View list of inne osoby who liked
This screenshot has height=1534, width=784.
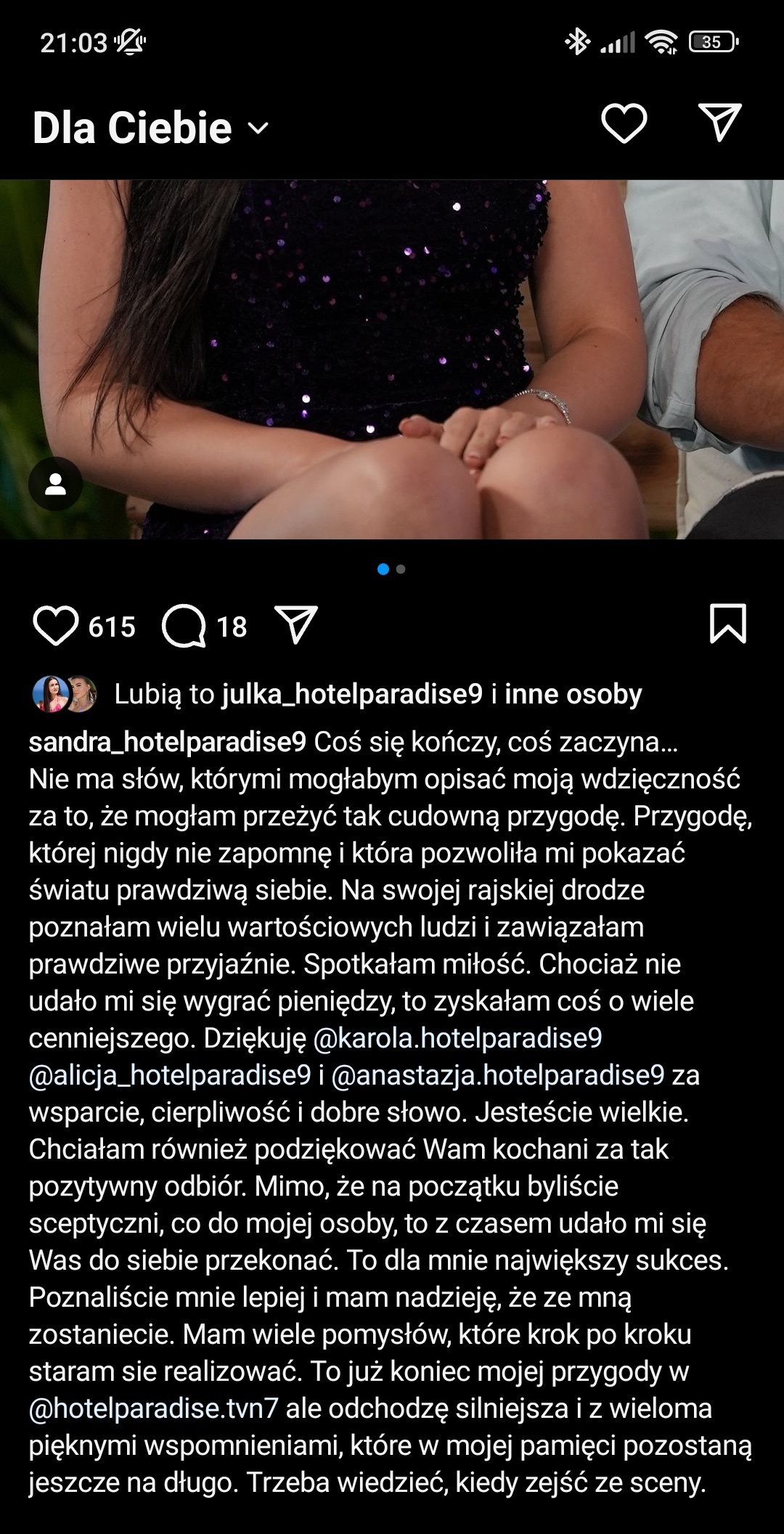[573, 694]
